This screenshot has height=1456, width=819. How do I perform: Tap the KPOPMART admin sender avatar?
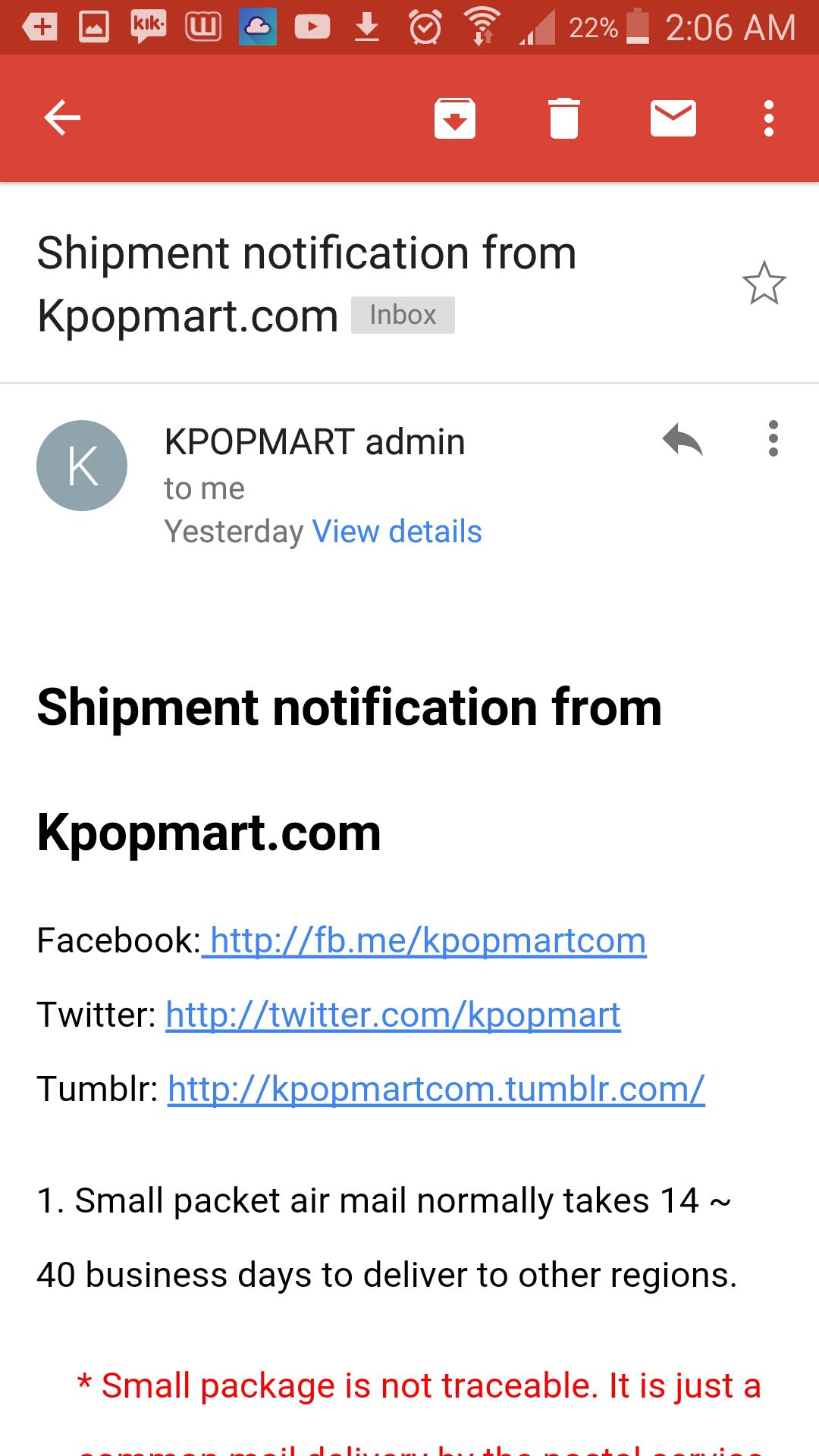[x=82, y=466]
